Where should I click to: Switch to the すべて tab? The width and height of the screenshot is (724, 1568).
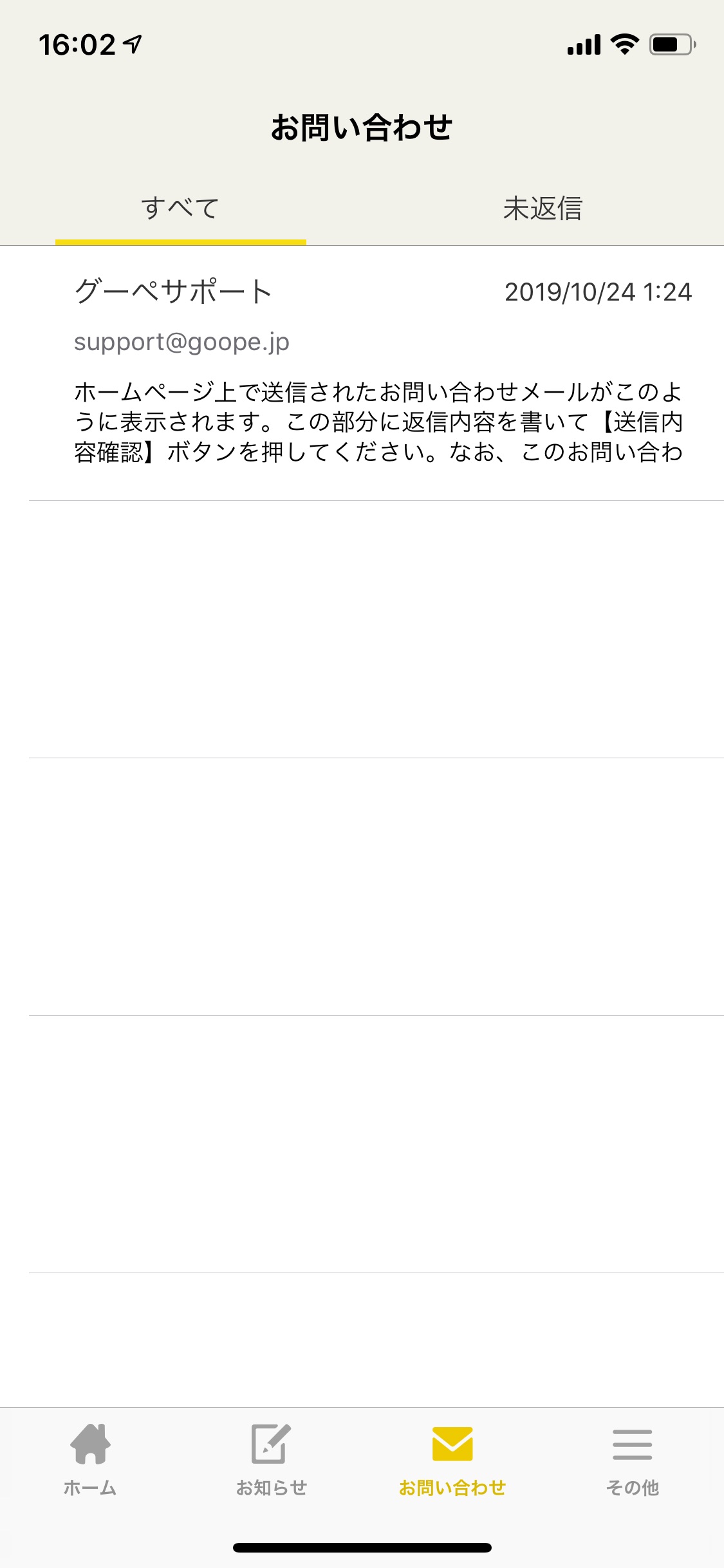[x=180, y=209]
